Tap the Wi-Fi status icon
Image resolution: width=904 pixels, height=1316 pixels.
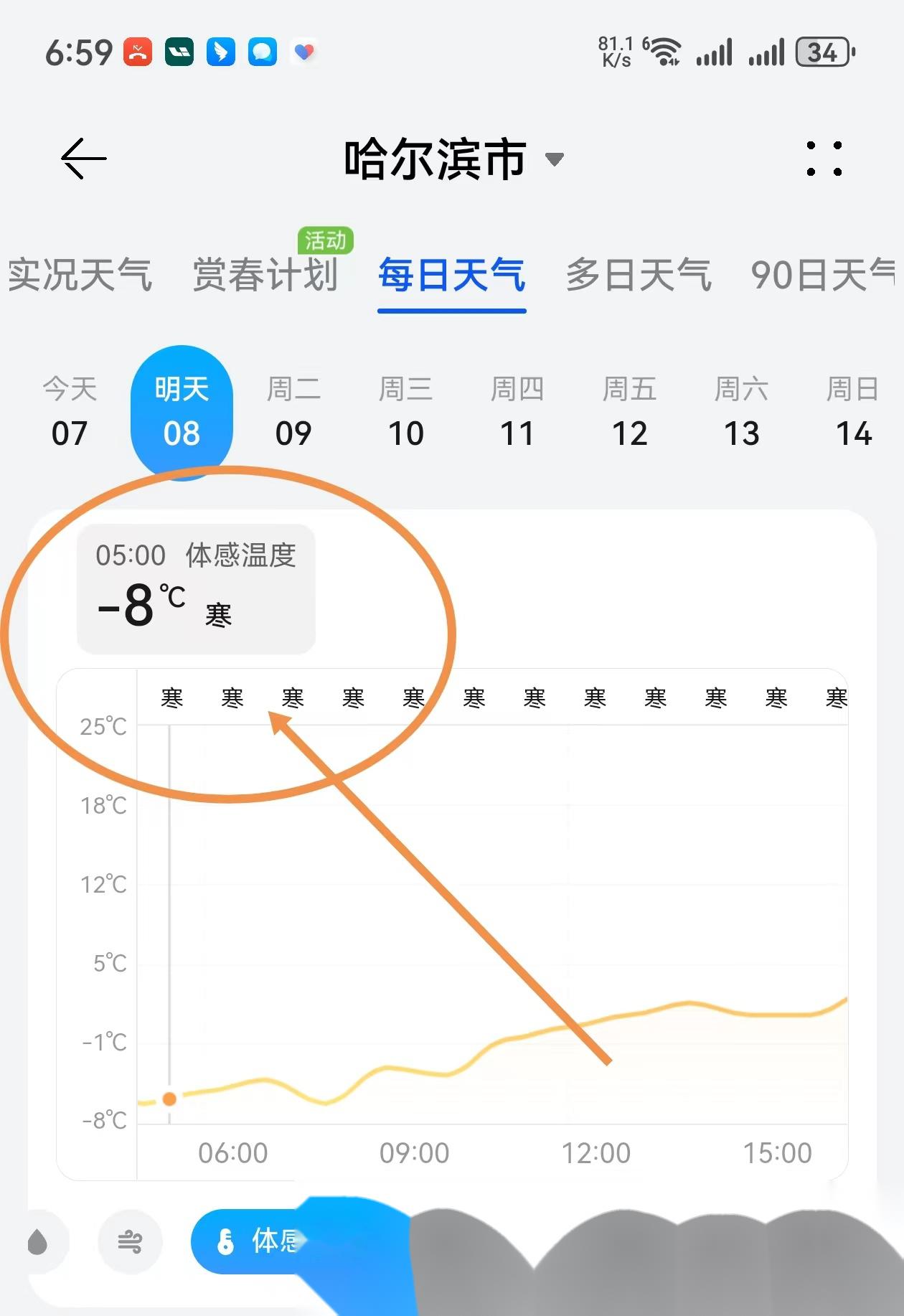(x=666, y=50)
